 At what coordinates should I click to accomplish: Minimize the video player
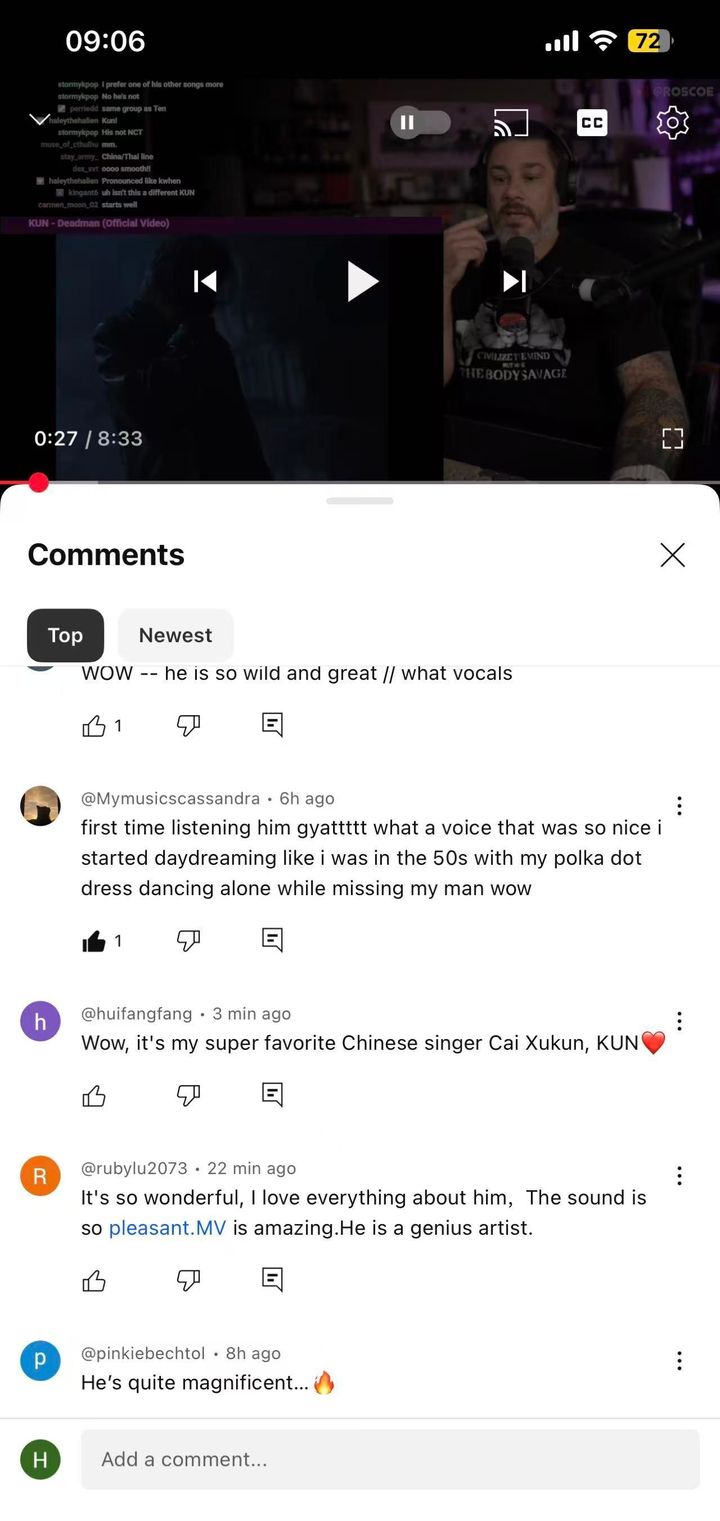tap(39, 120)
